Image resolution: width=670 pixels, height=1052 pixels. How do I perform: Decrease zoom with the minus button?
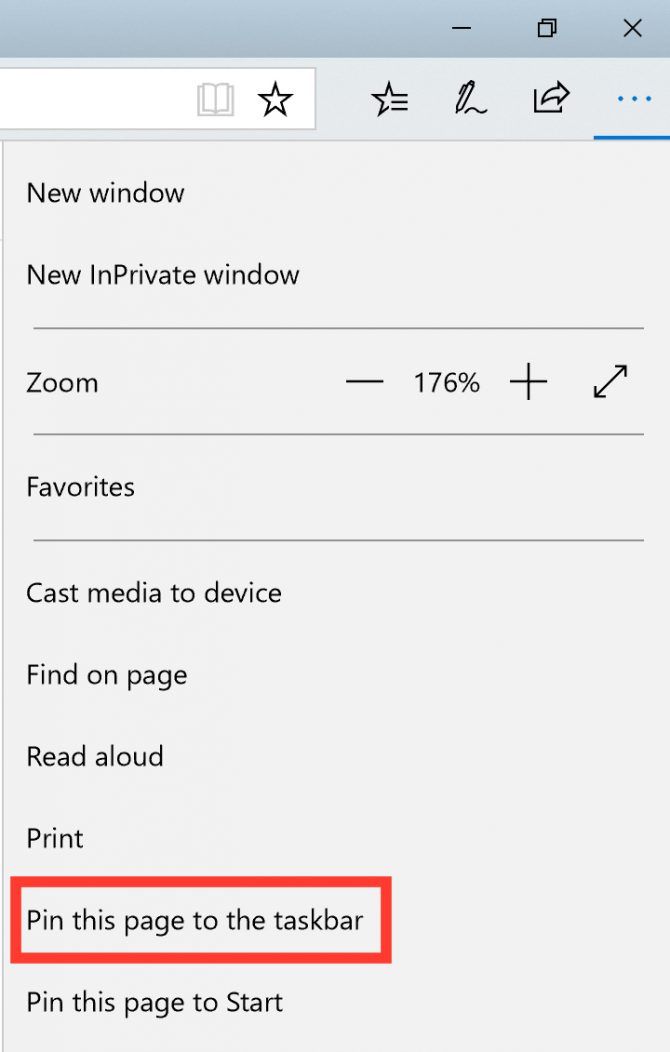364,382
